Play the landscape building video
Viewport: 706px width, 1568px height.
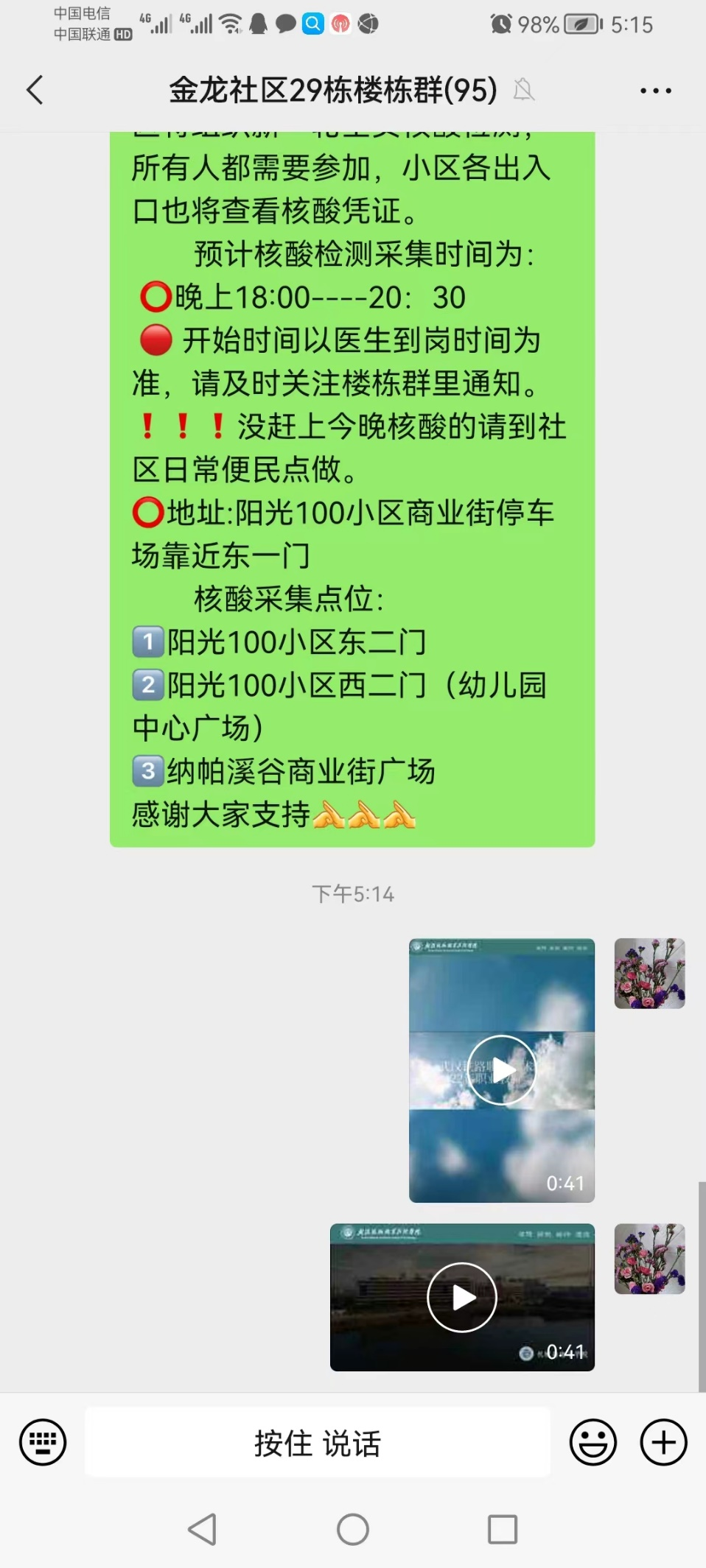(462, 1297)
